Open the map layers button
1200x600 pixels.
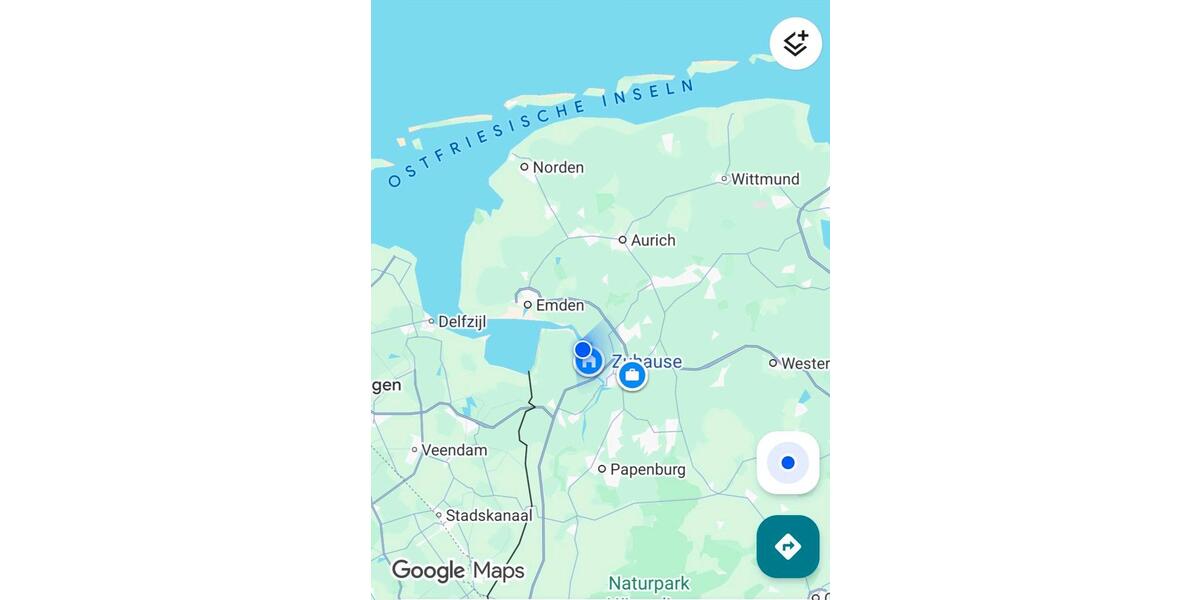(795, 43)
